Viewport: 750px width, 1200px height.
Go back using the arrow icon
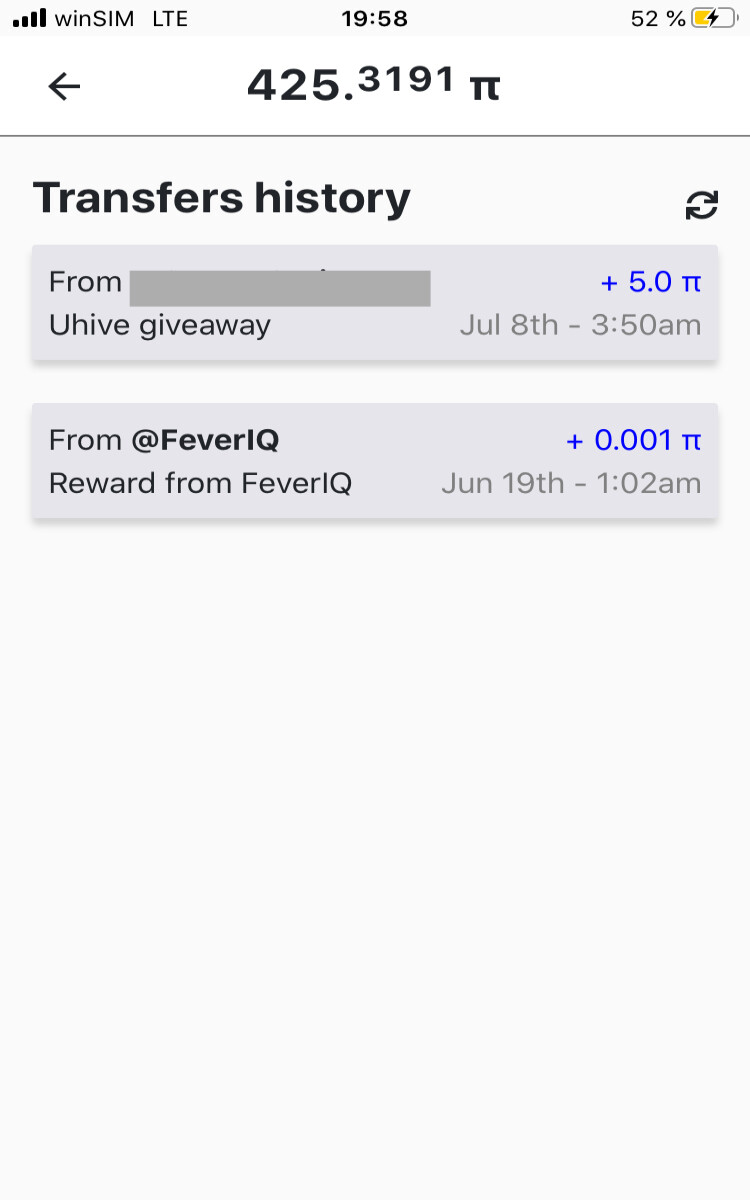click(x=64, y=87)
